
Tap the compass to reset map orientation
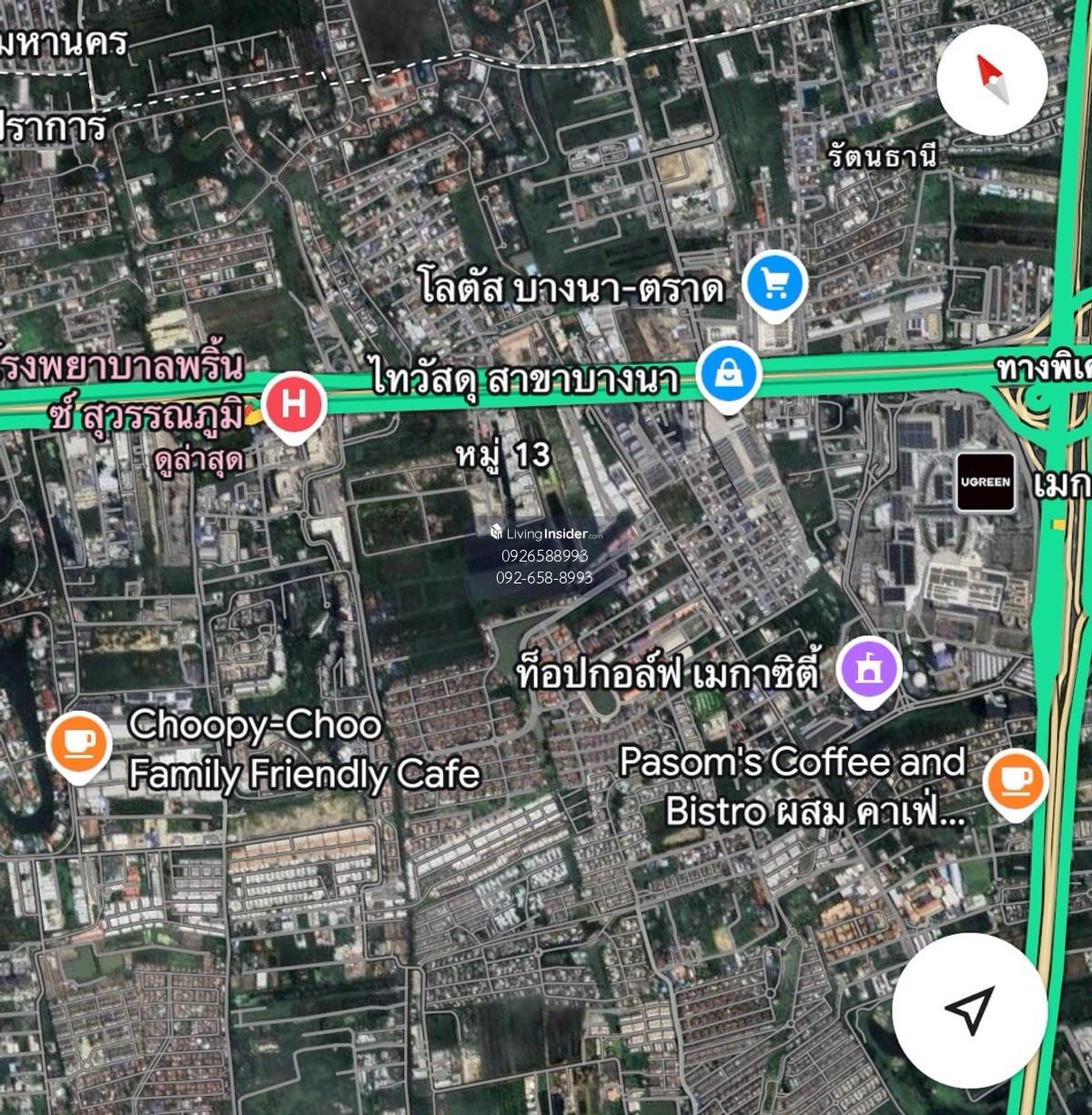[993, 79]
